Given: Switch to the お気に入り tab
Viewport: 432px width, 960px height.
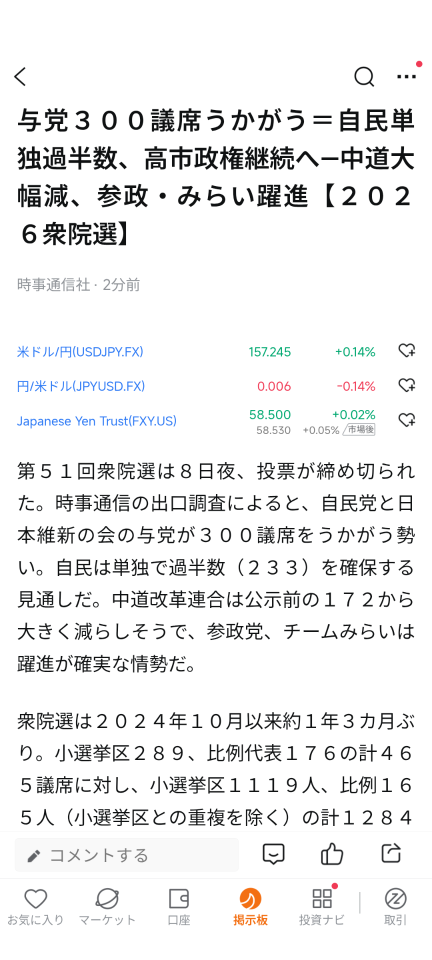Looking at the screenshot, I should tap(35, 907).
